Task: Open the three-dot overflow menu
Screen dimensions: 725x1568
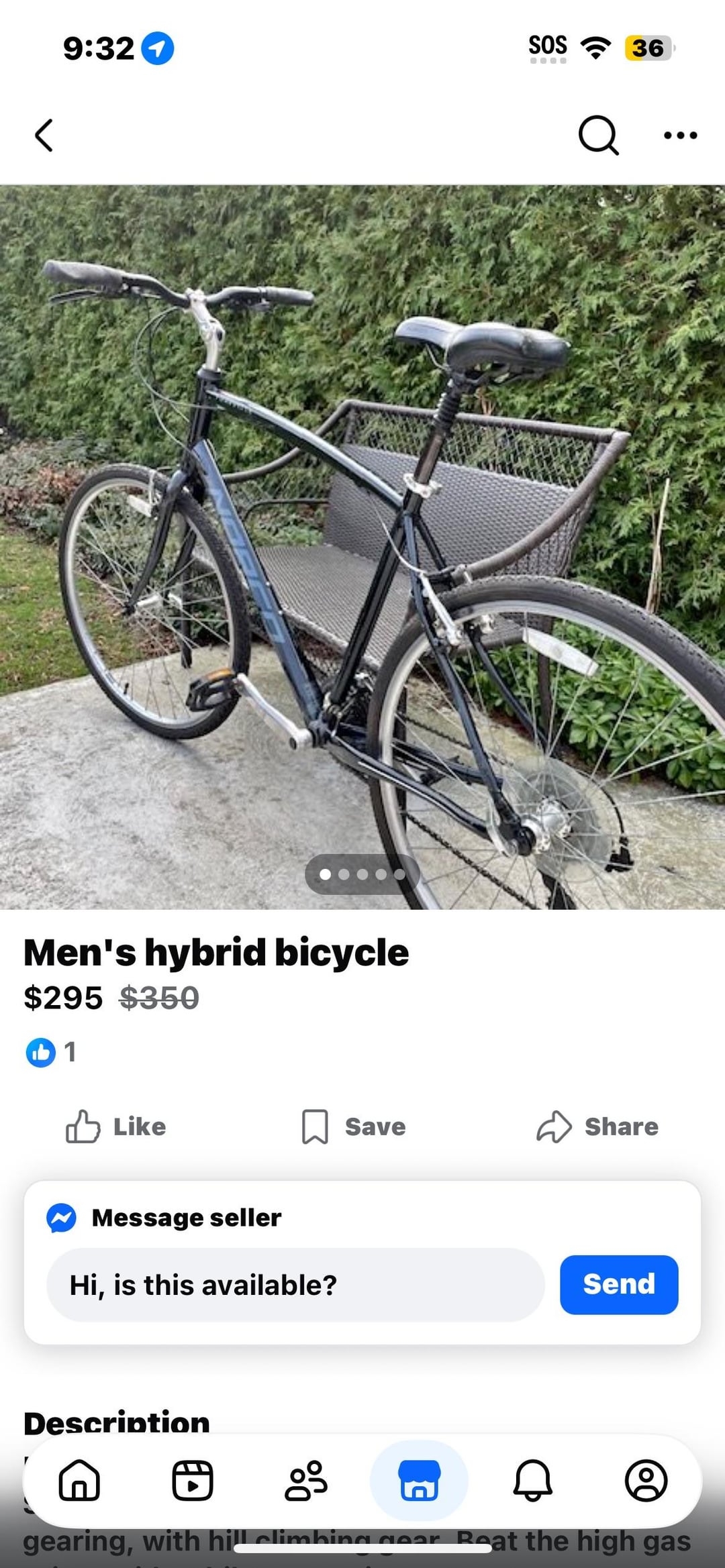Action: click(x=680, y=136)
